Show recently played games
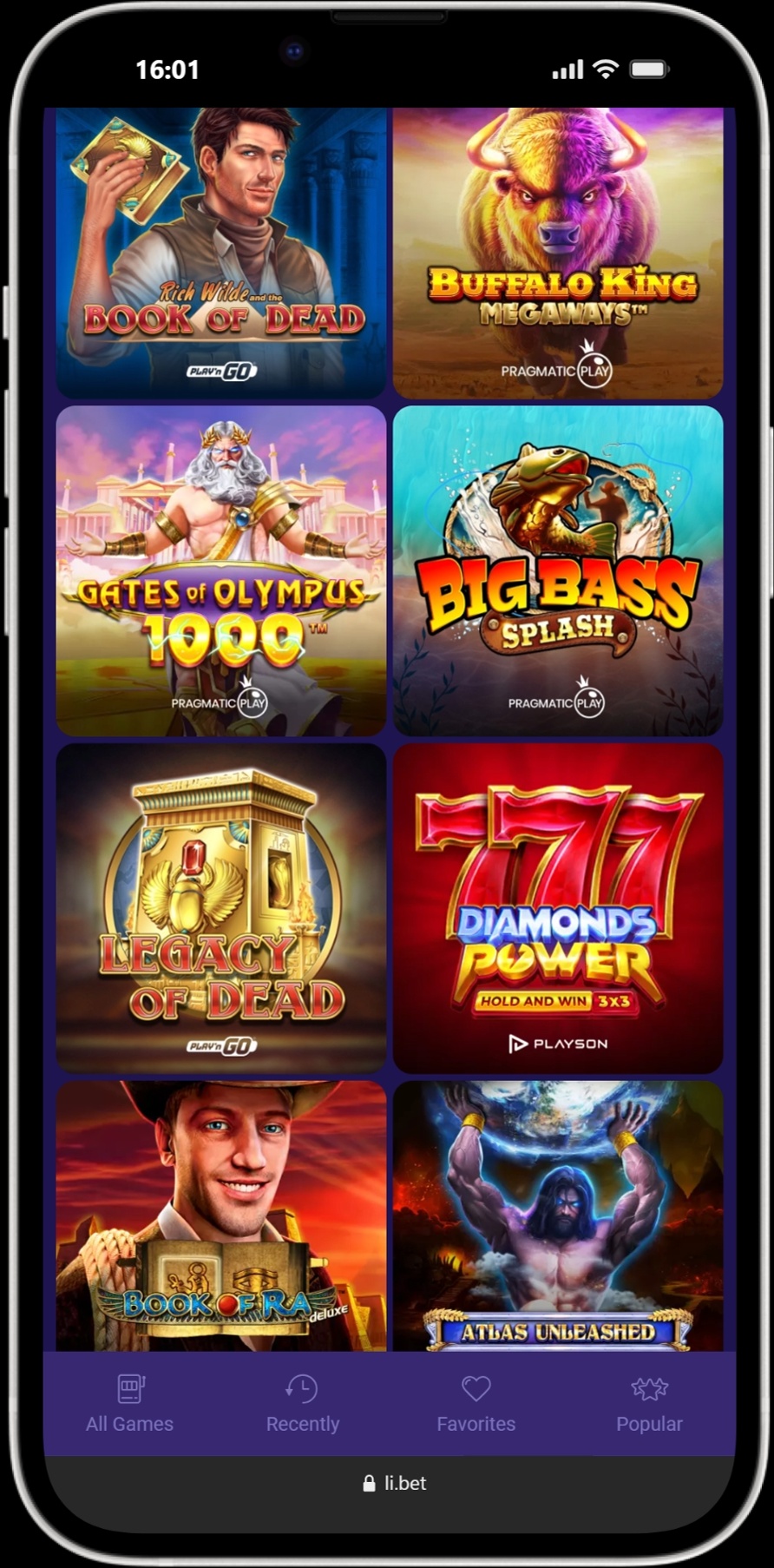The height and width of the screenshot is (1568, 774). click(x=302, y=1404)
